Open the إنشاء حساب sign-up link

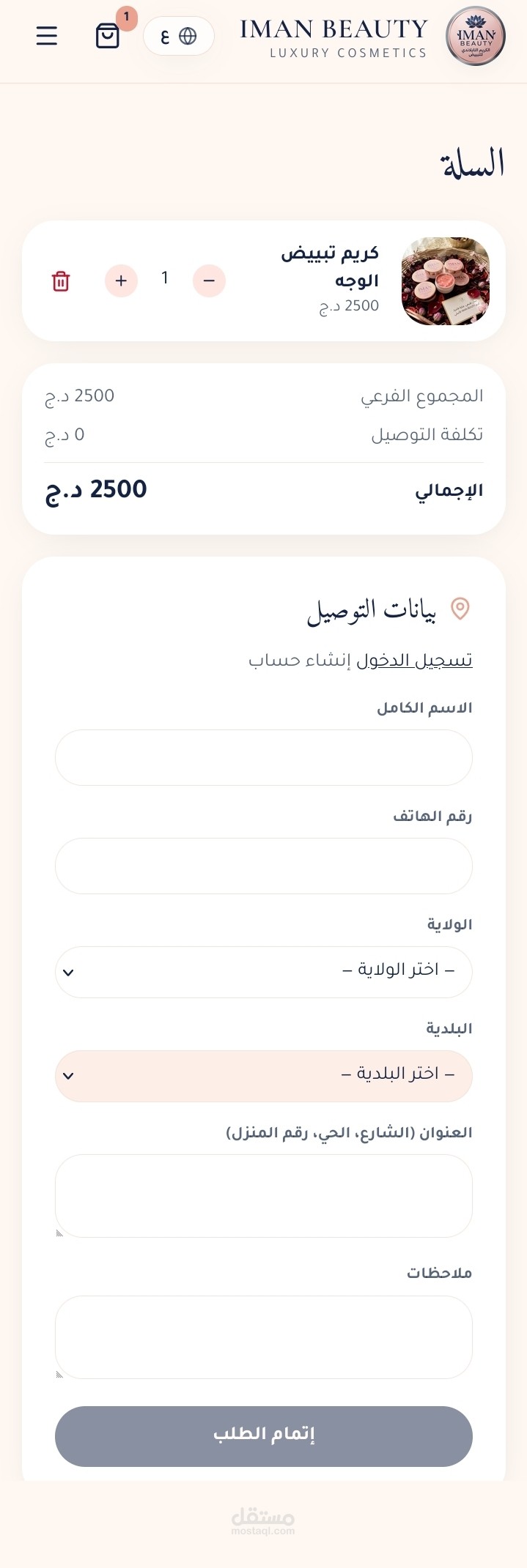tap(300, 660)
